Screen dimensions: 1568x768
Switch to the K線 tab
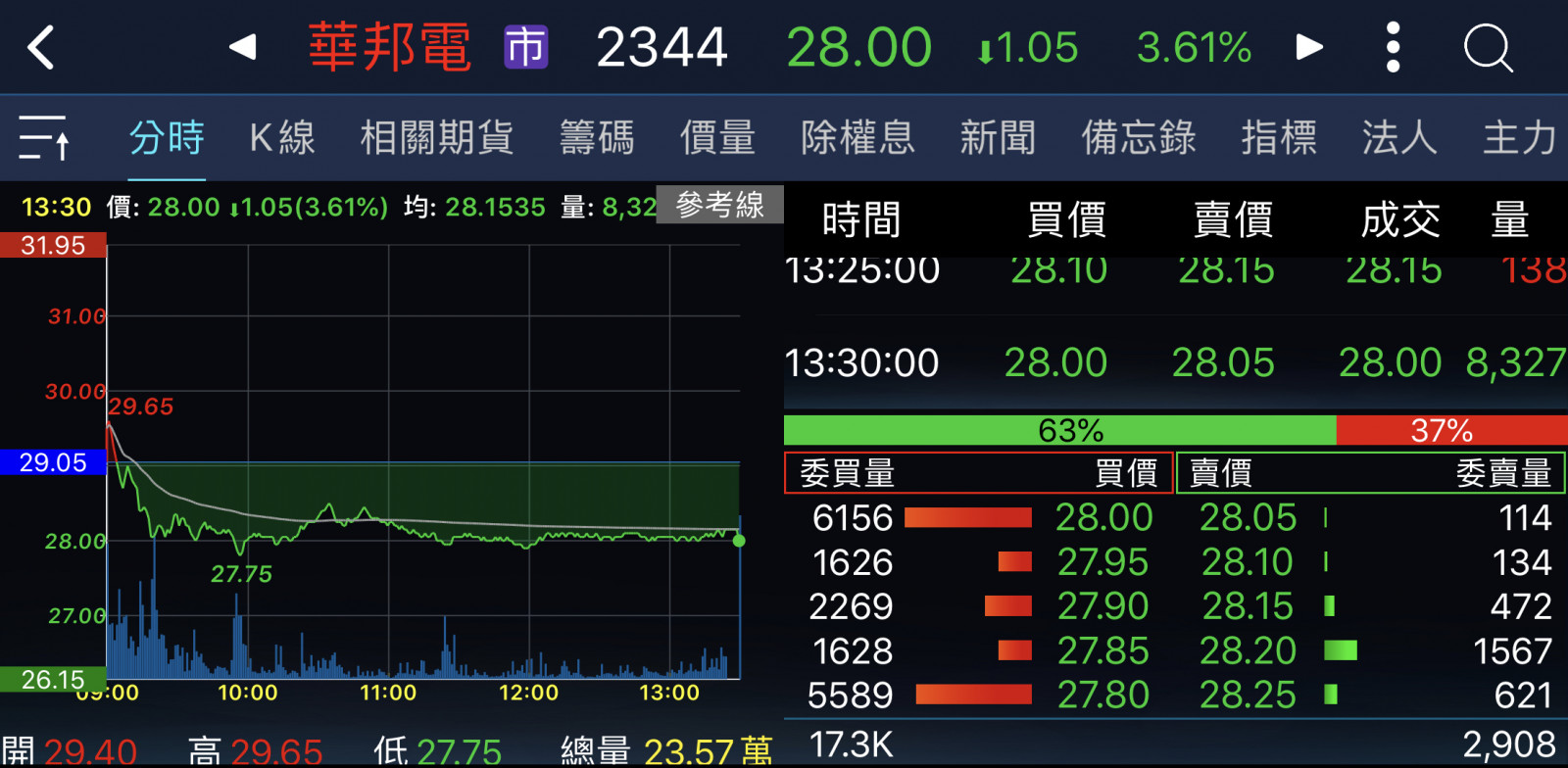click(x=282, y=137)
